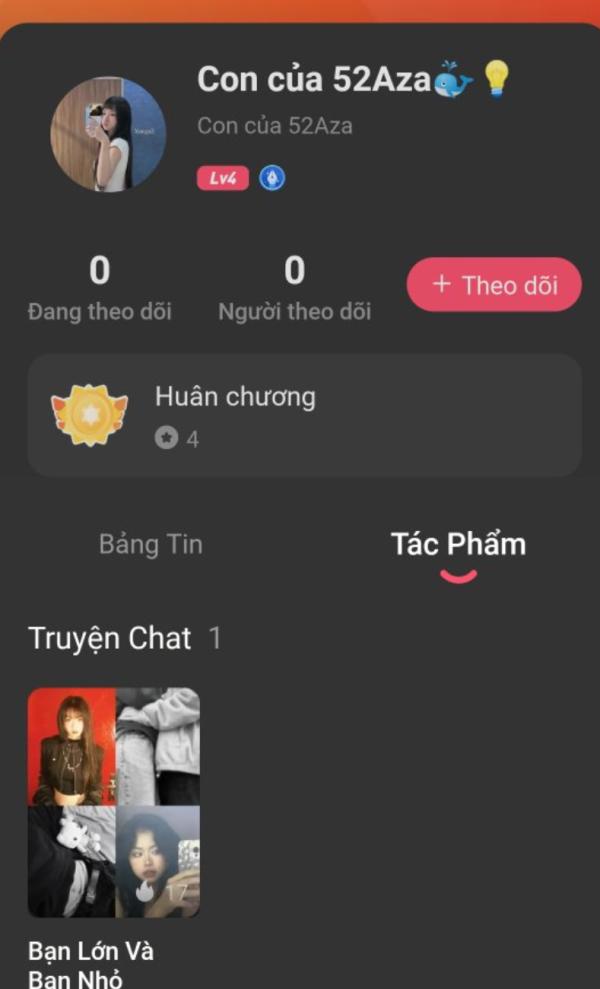Open the Người theo dõi followers list
Screen dimensions: 600x989
294,288
